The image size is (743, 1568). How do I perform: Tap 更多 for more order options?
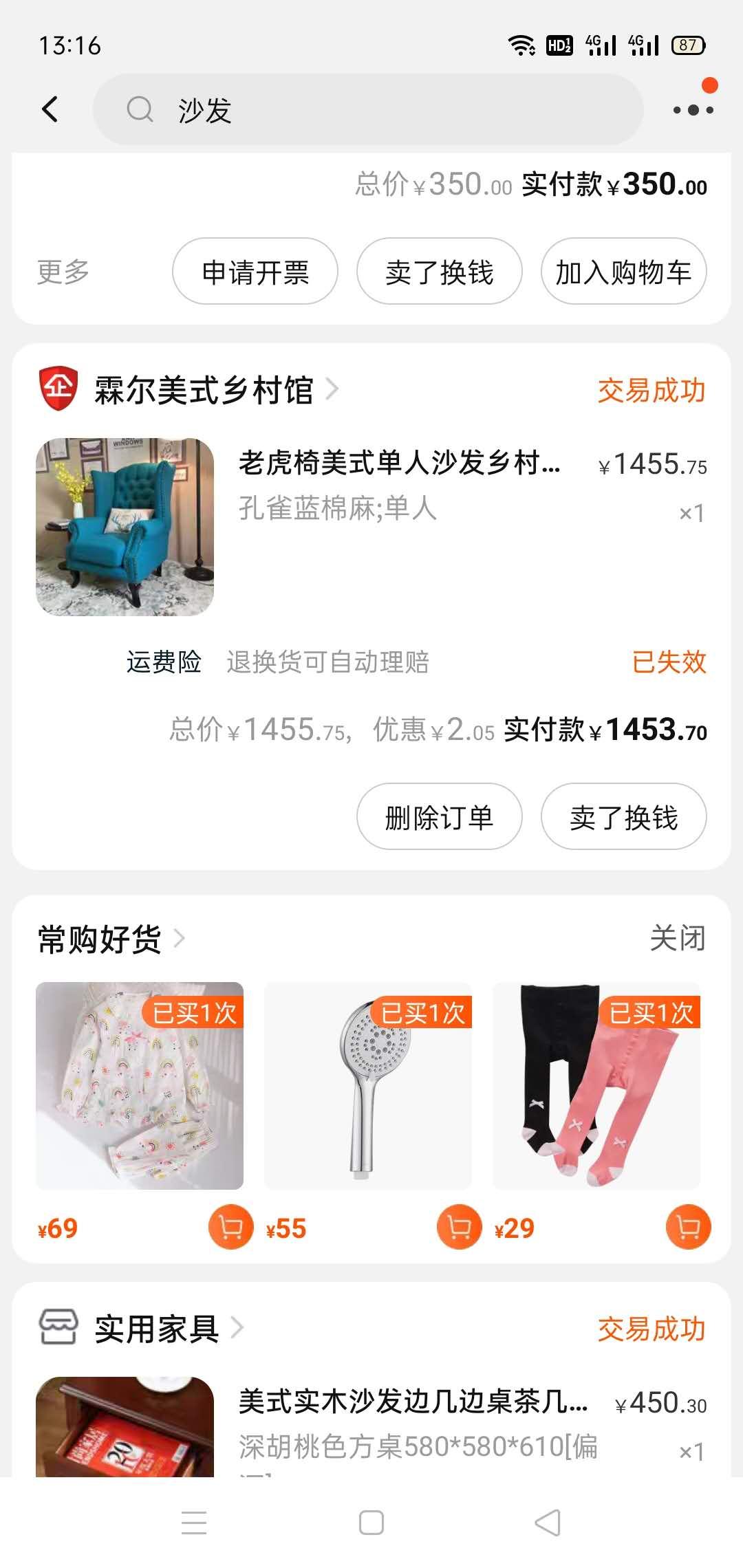pyautogui.click(x=63, y=272)
